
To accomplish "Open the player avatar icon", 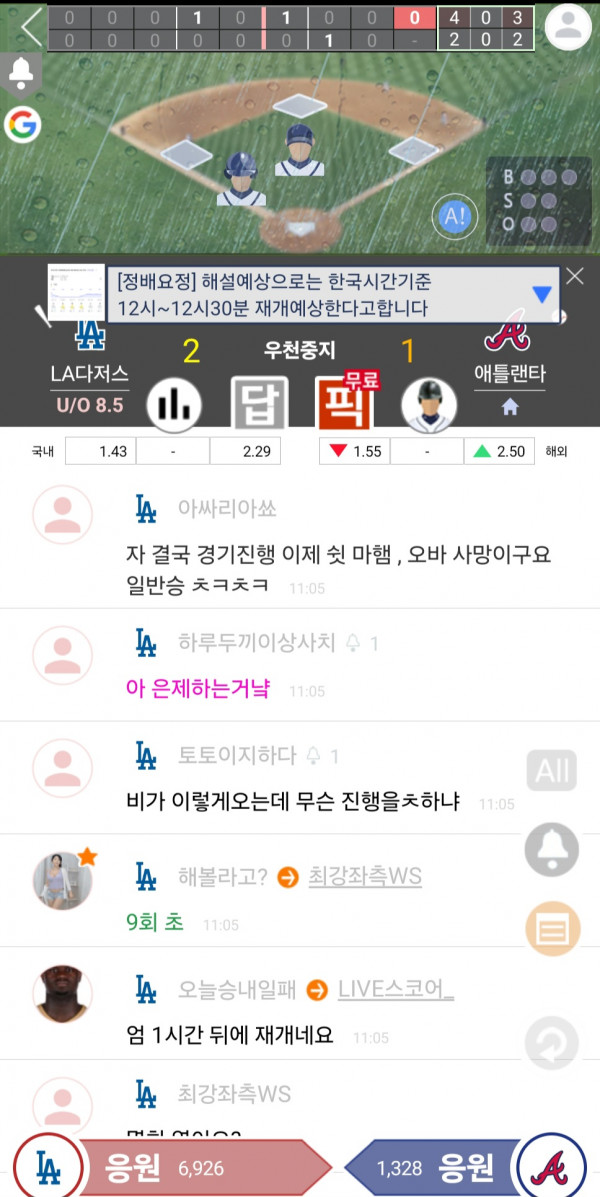I will pyautogui.click(x=429, y=405).
